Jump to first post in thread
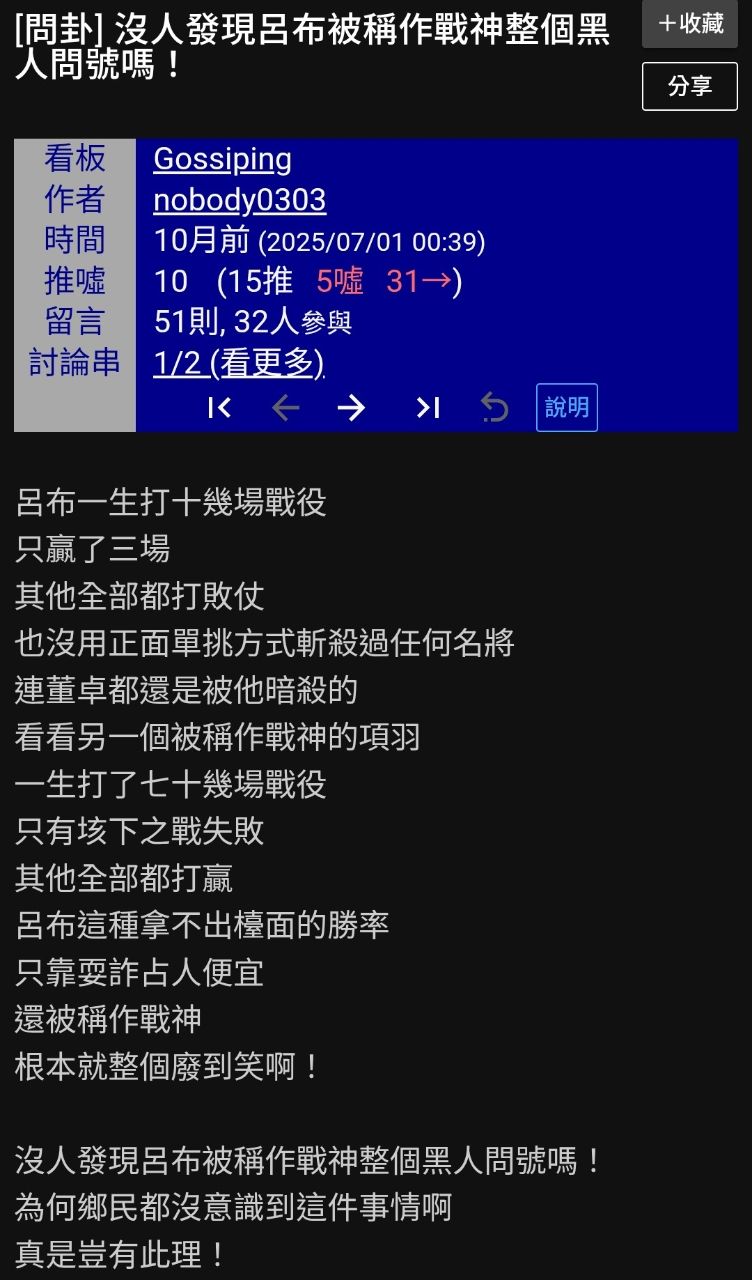The width and height of the screenshot is (752, 1280). click(x=219, y=408)
